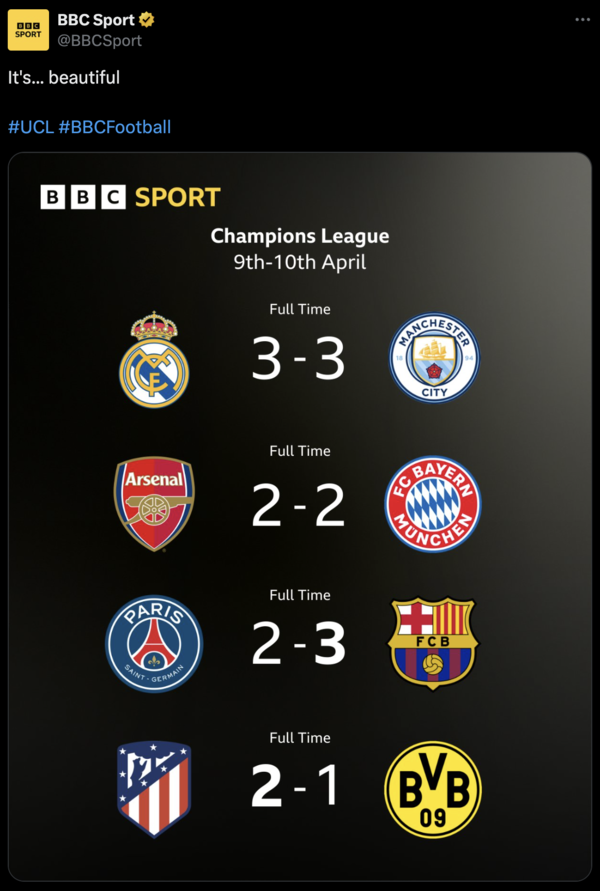The height and width of the screenshot is (891, 600).
Task: Open the post's three-dot overflow menu
Action: pyautogui.click(x=582, y=20)
